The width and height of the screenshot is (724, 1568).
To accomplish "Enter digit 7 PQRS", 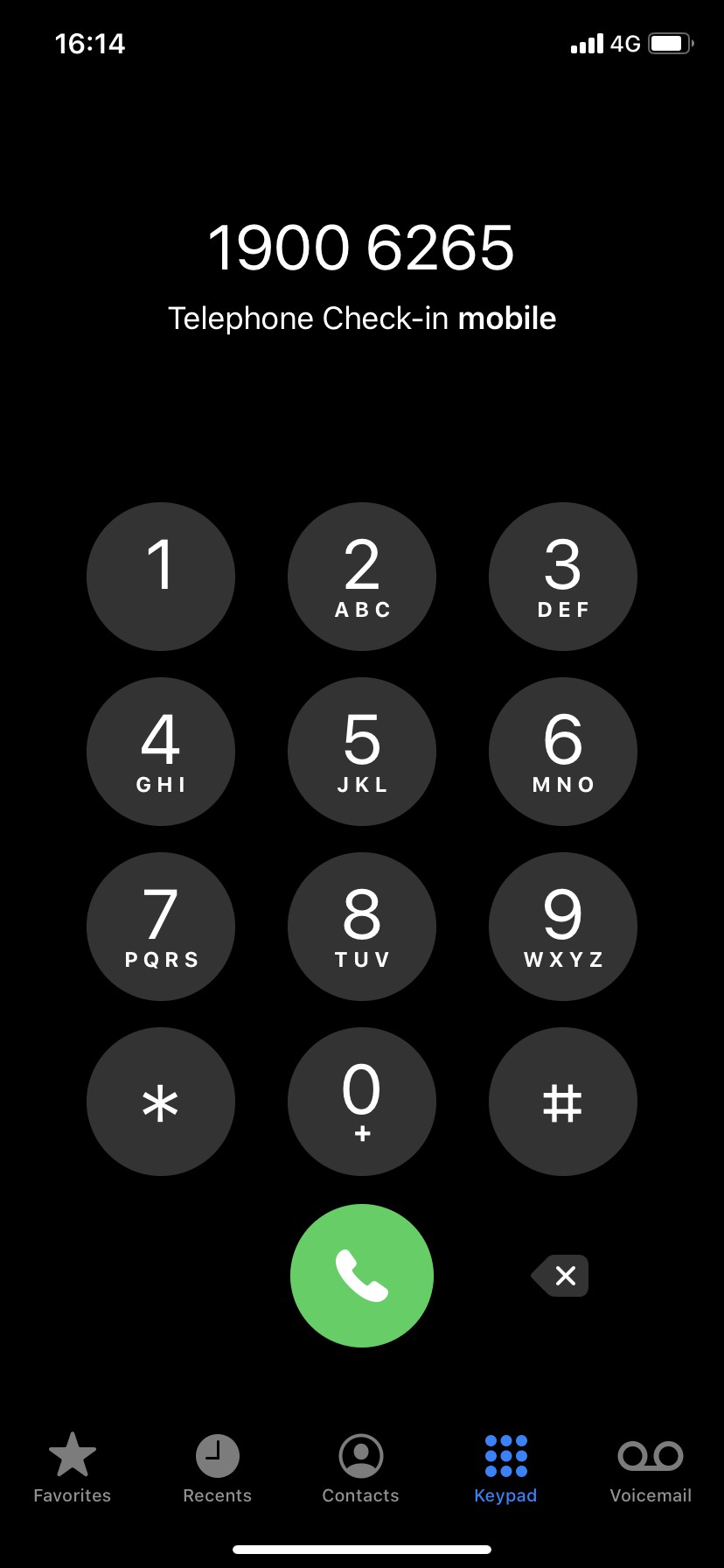I will pyautogui.click(x=161, y=926).
